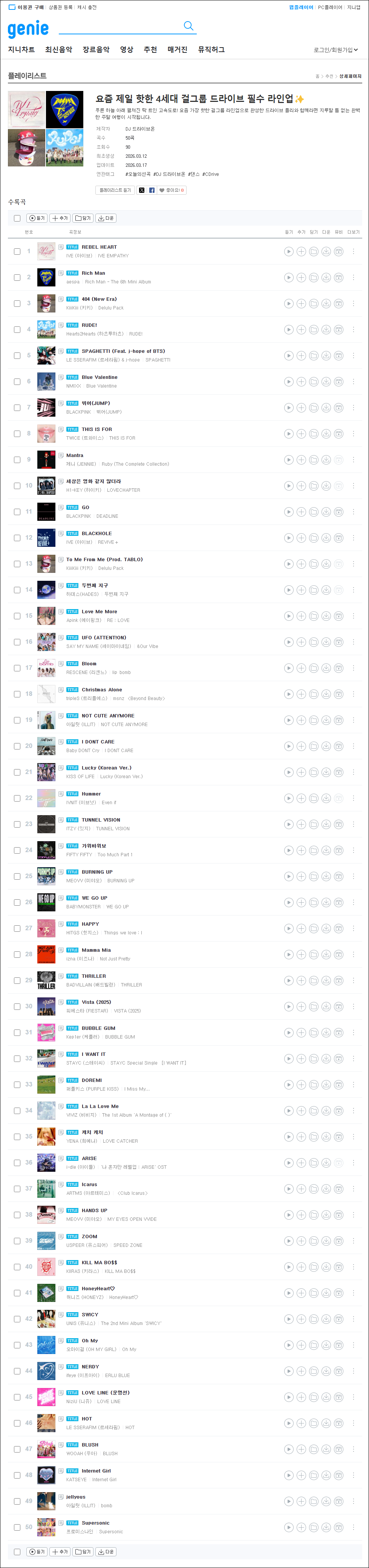
Task: Tap the 플레이리스트 듣기 button
Action: click(x=115, y=190)
